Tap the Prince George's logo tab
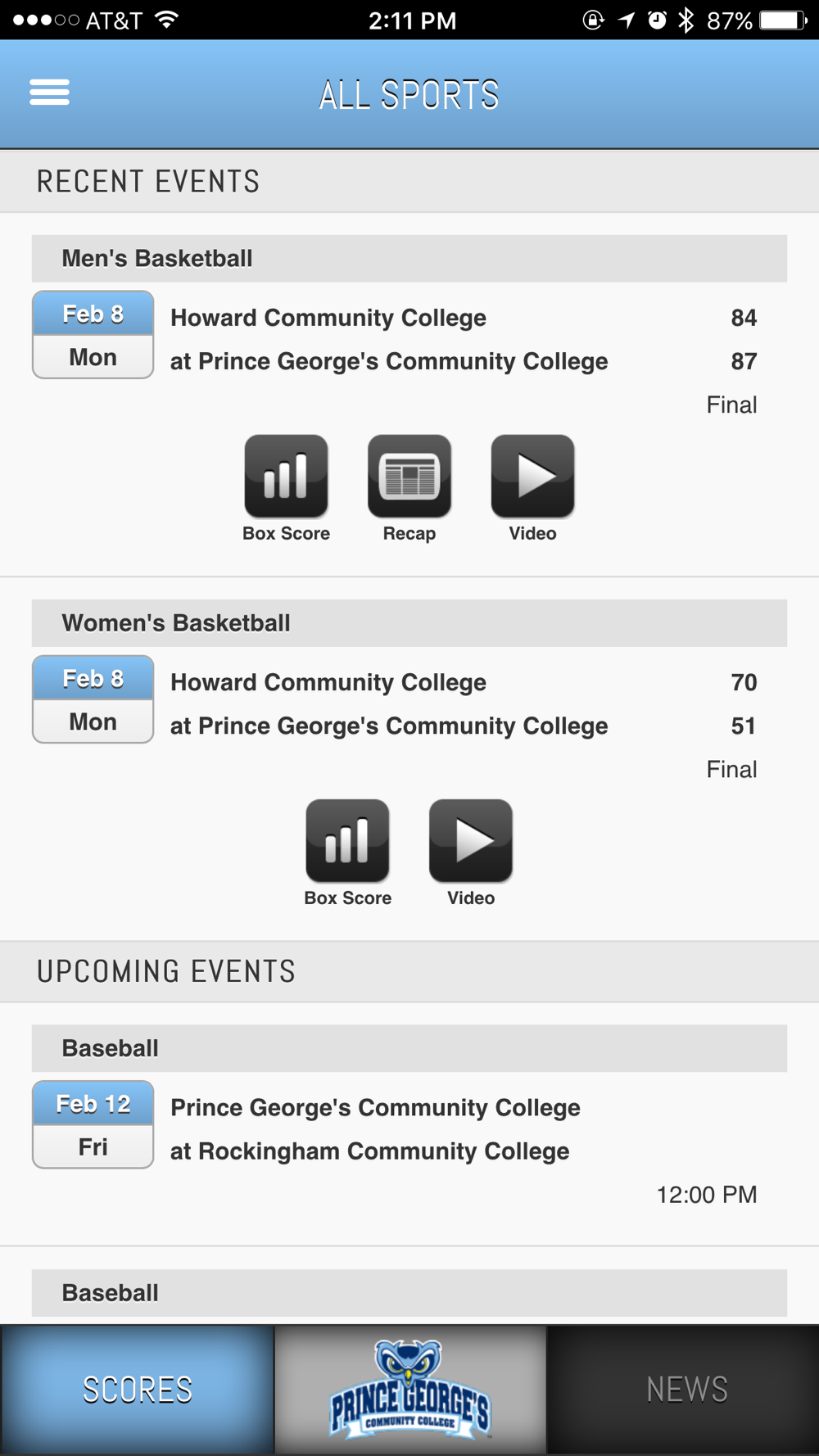This screenshot has height=1456, width=819. (x=409, y=1390)
